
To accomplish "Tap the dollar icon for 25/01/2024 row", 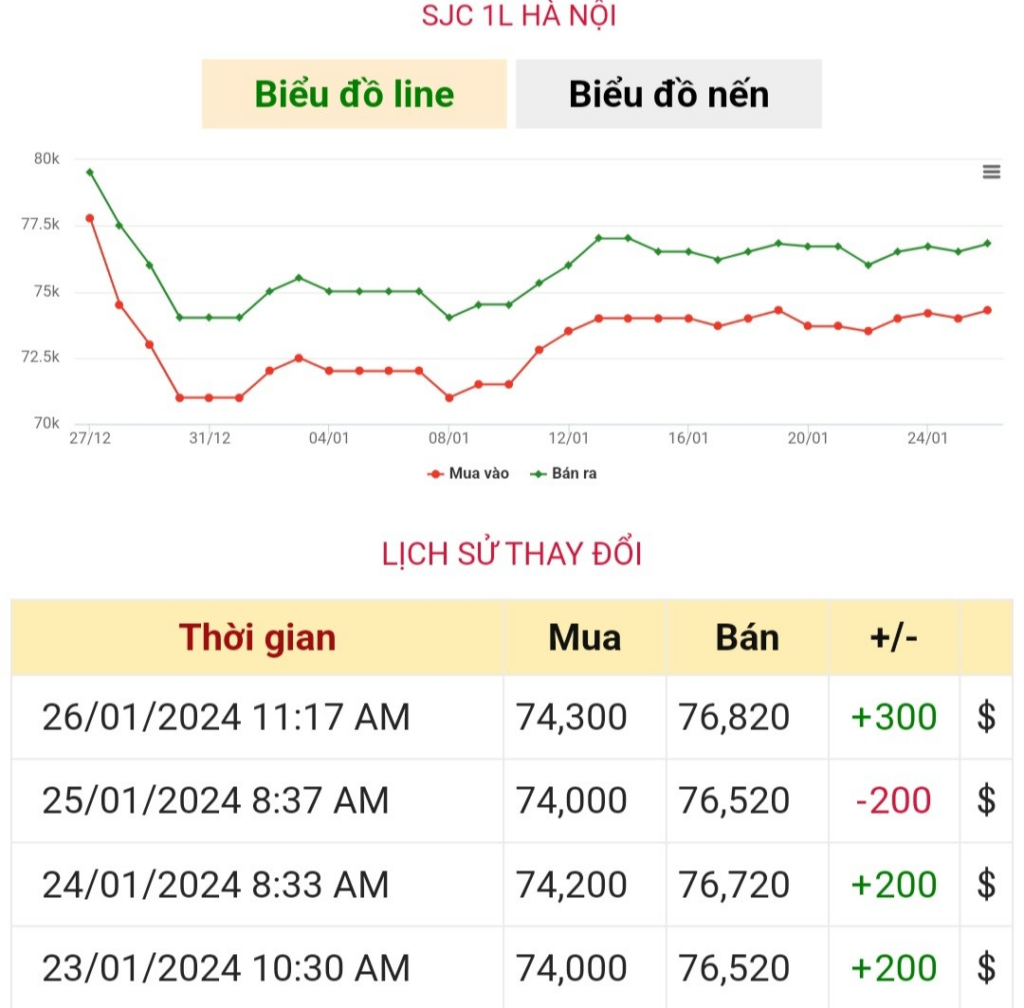I will coord(986,801).
